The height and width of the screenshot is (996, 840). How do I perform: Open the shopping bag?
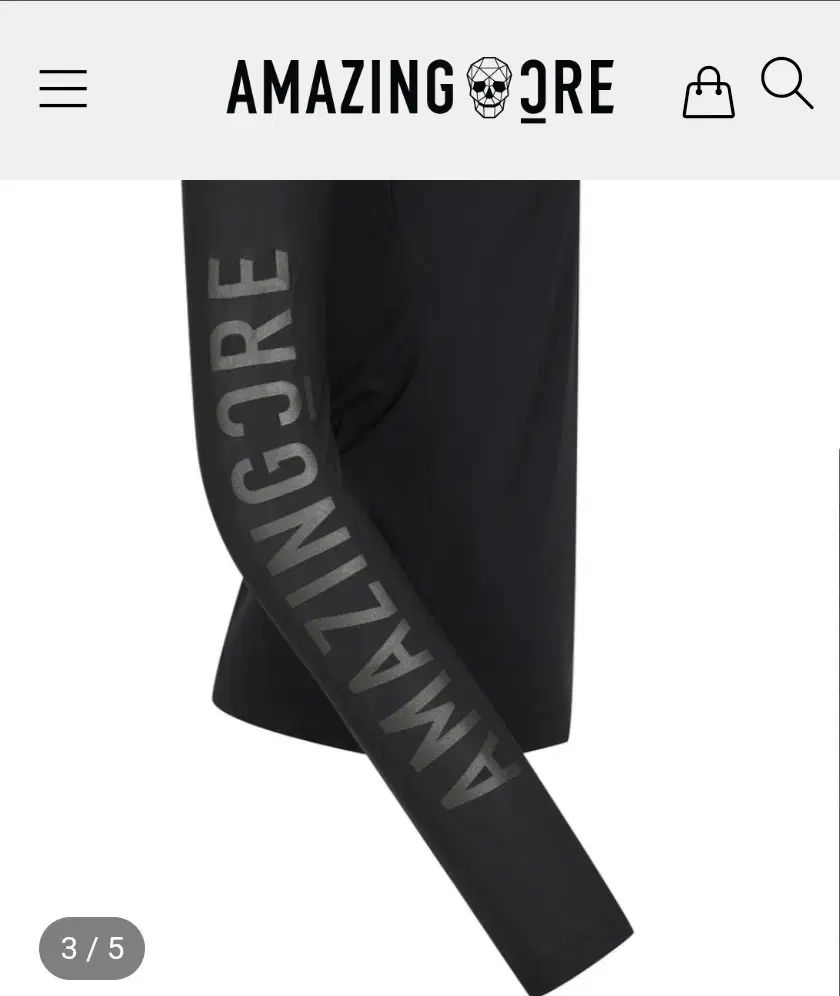(x=708, y=93)
